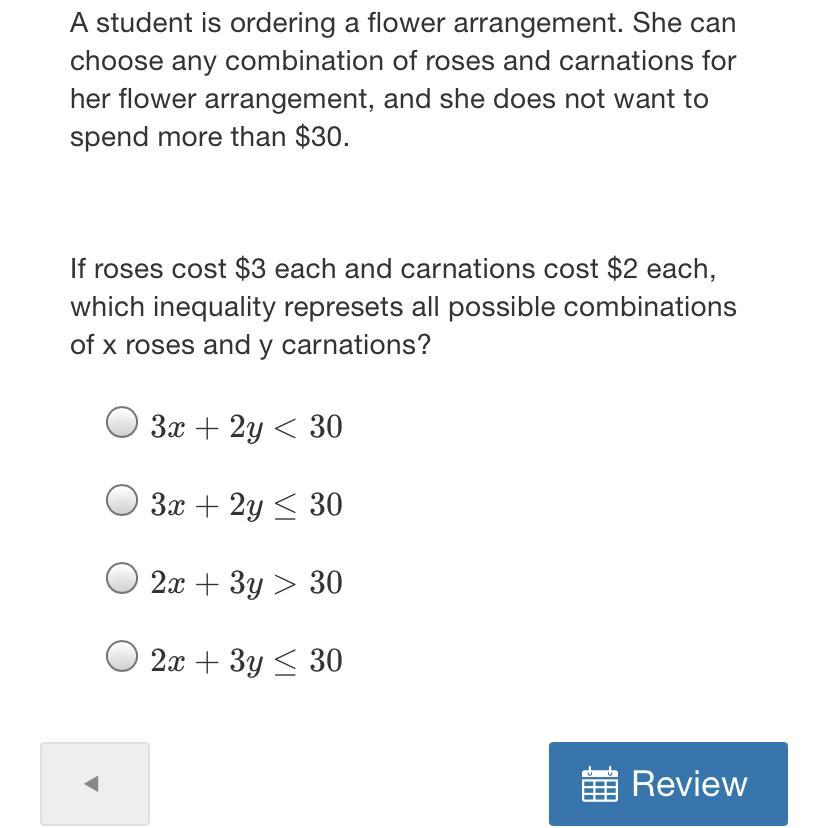828x828 pixels.
Task: Open the Review screen
Action: click(667, 784)
